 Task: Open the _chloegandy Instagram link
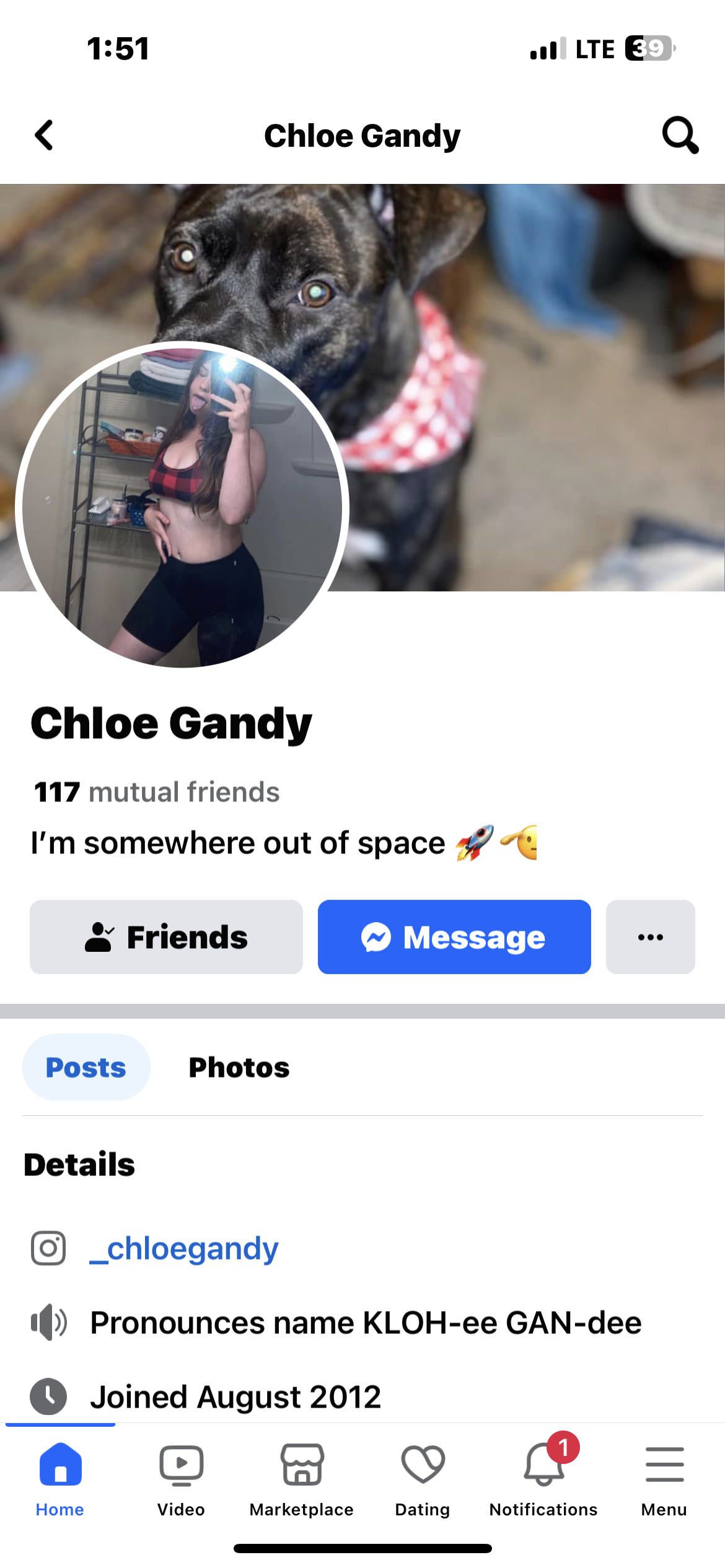184,1248
